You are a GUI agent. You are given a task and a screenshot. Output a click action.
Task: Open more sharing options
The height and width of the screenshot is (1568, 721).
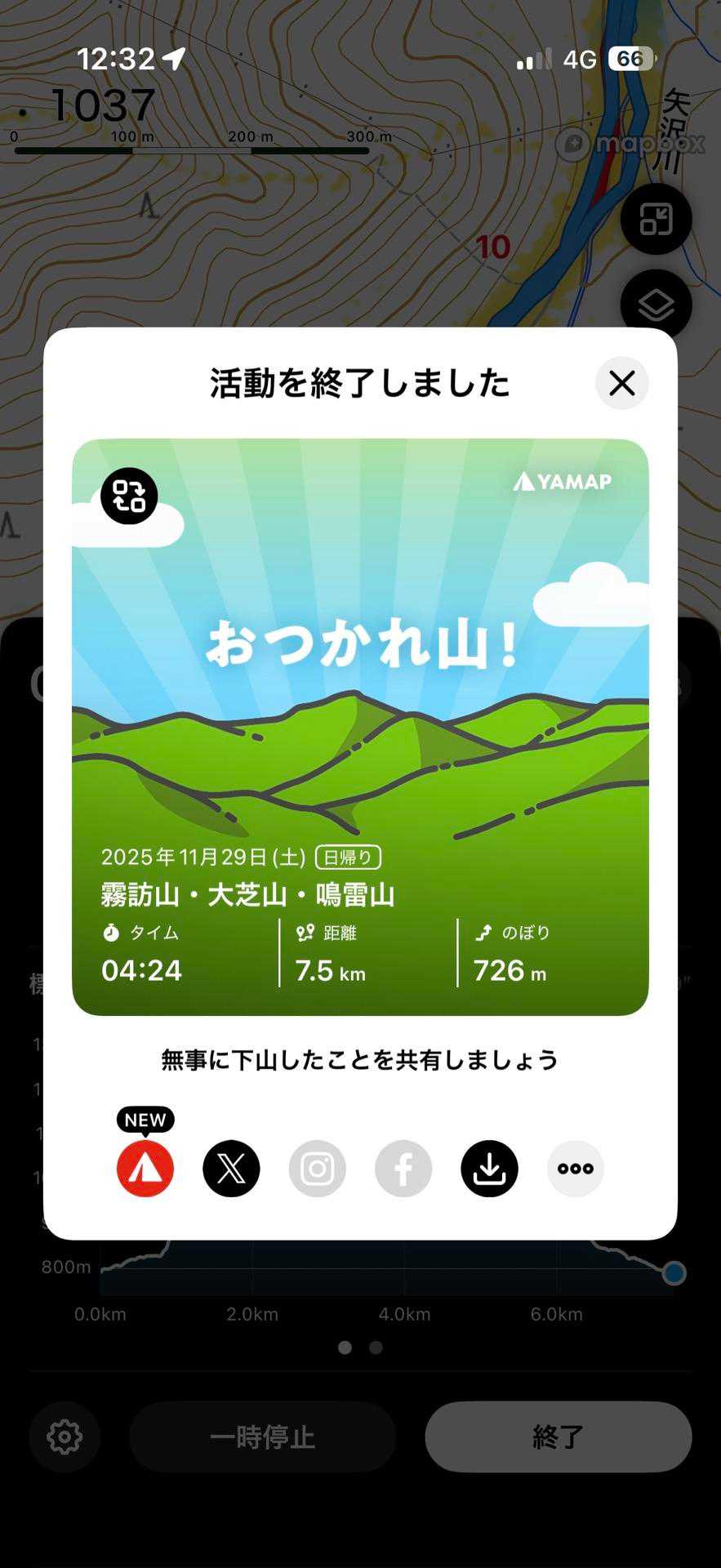576,1169
